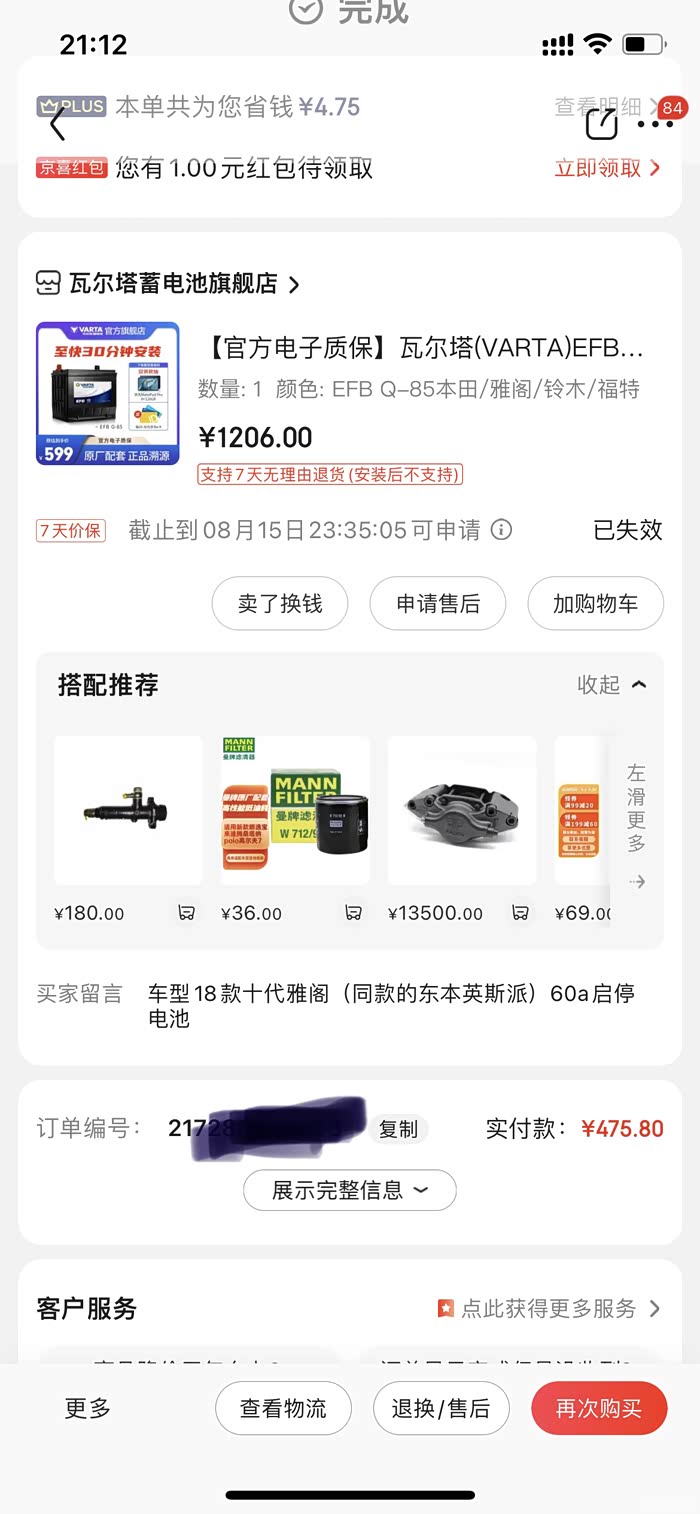
Task: Open the three-dot overflow menu
Action: coord(655,124)
